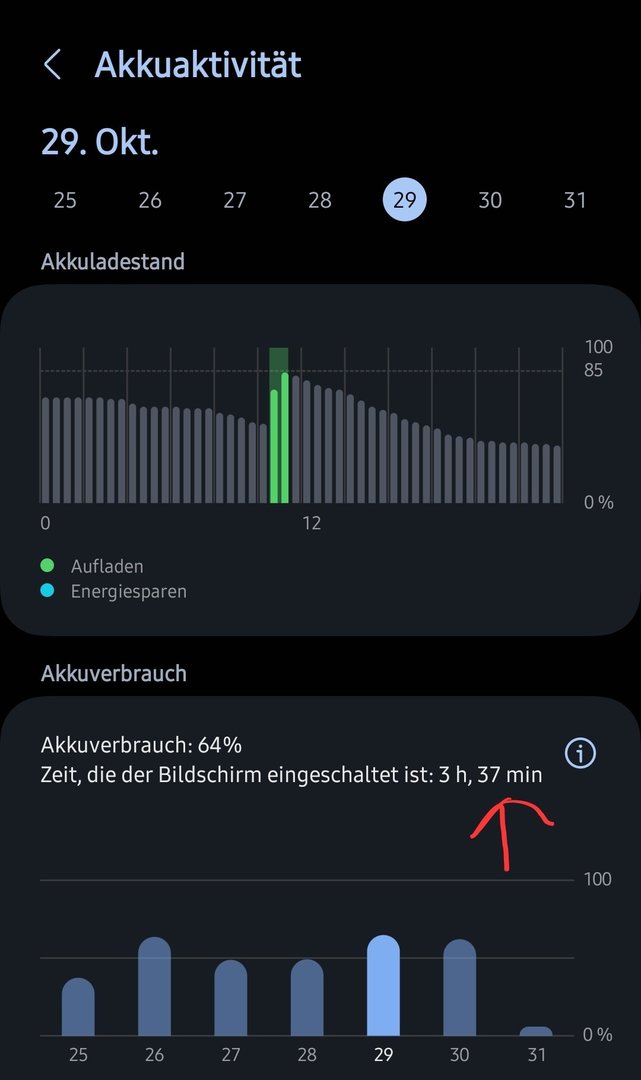Select date 25 in the date row
Screen dimensions: 641x1080
click(x=65, y=200)
